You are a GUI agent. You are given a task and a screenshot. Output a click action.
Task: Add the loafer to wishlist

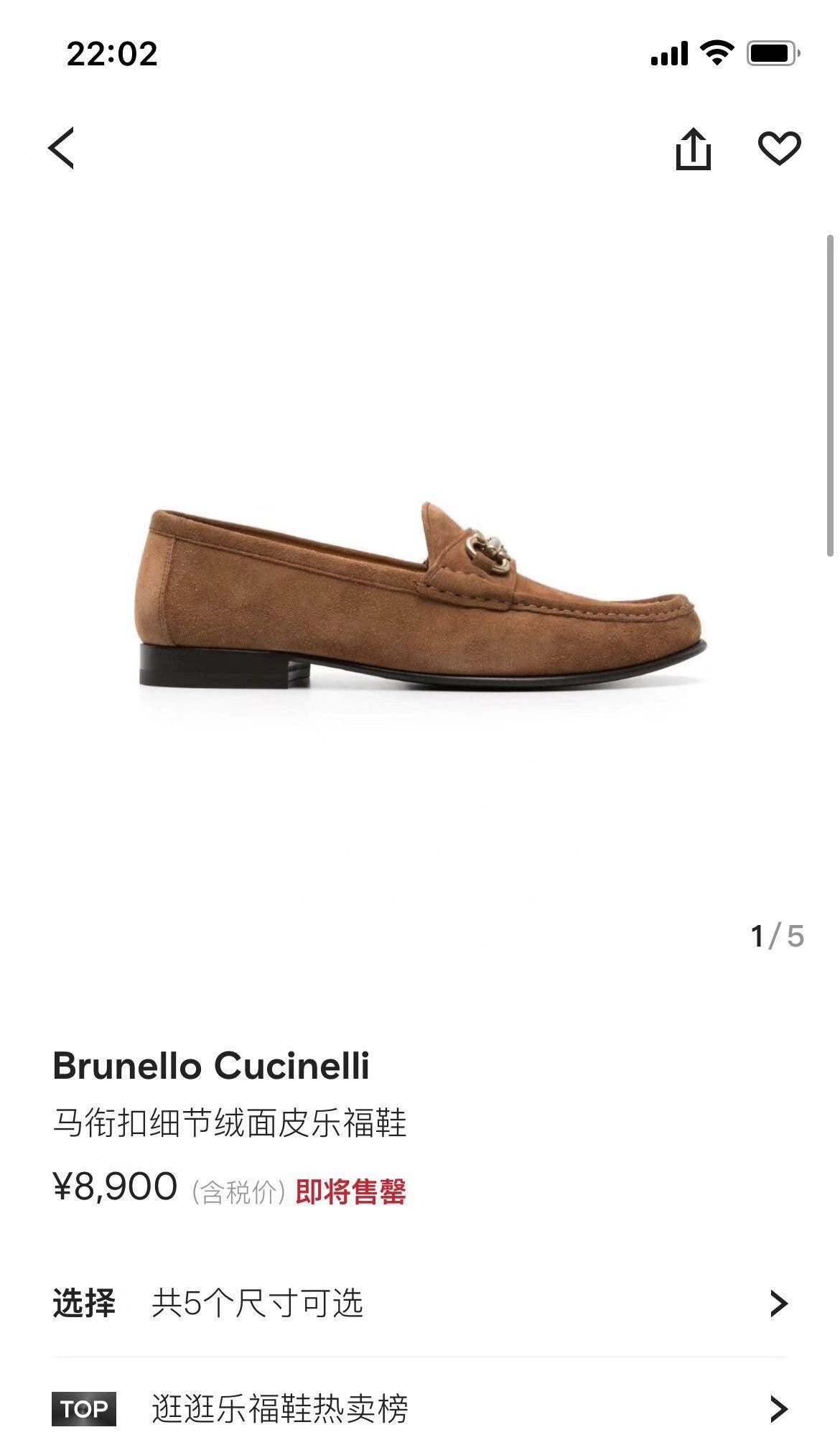click(779, 148)
